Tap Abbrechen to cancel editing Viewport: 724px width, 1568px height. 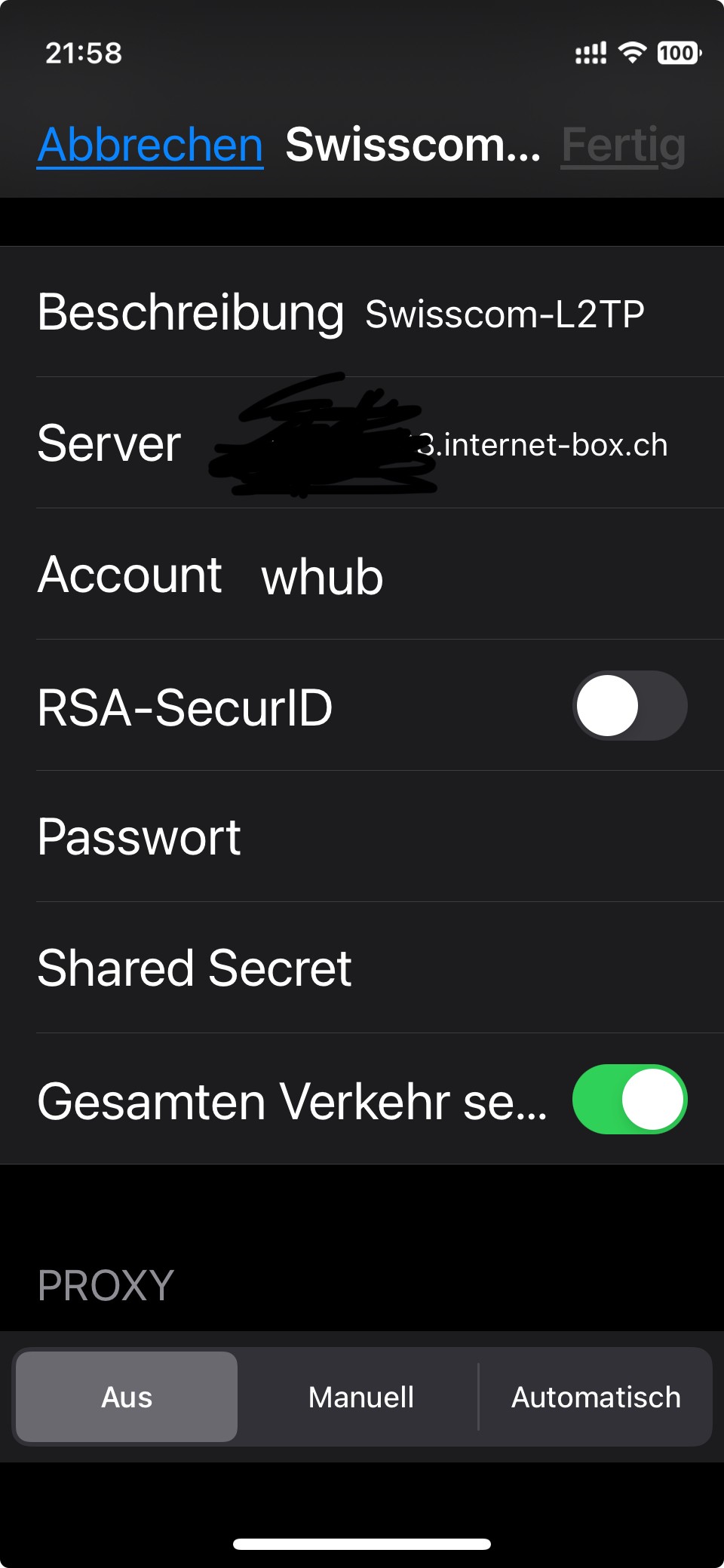click(150, 145)
